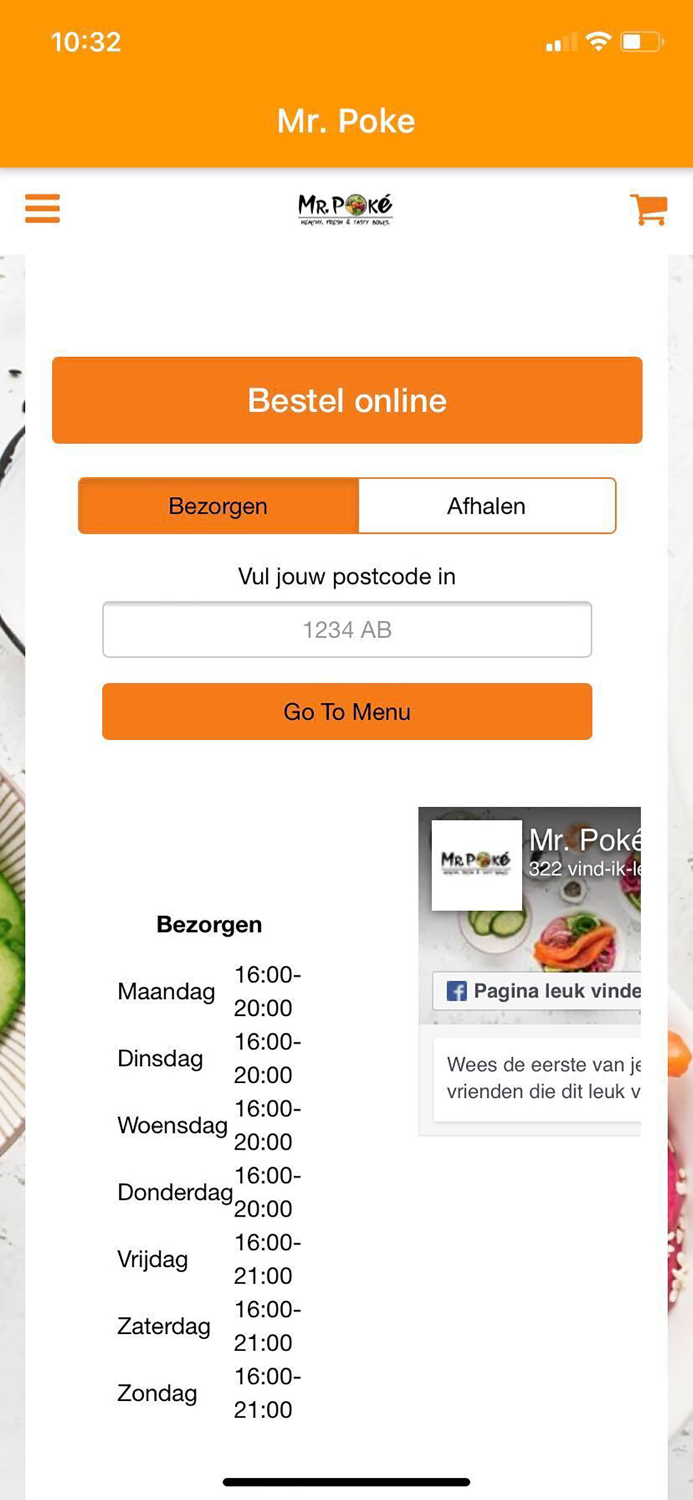Tap the Bestel online button

click(x=347, y=400)
